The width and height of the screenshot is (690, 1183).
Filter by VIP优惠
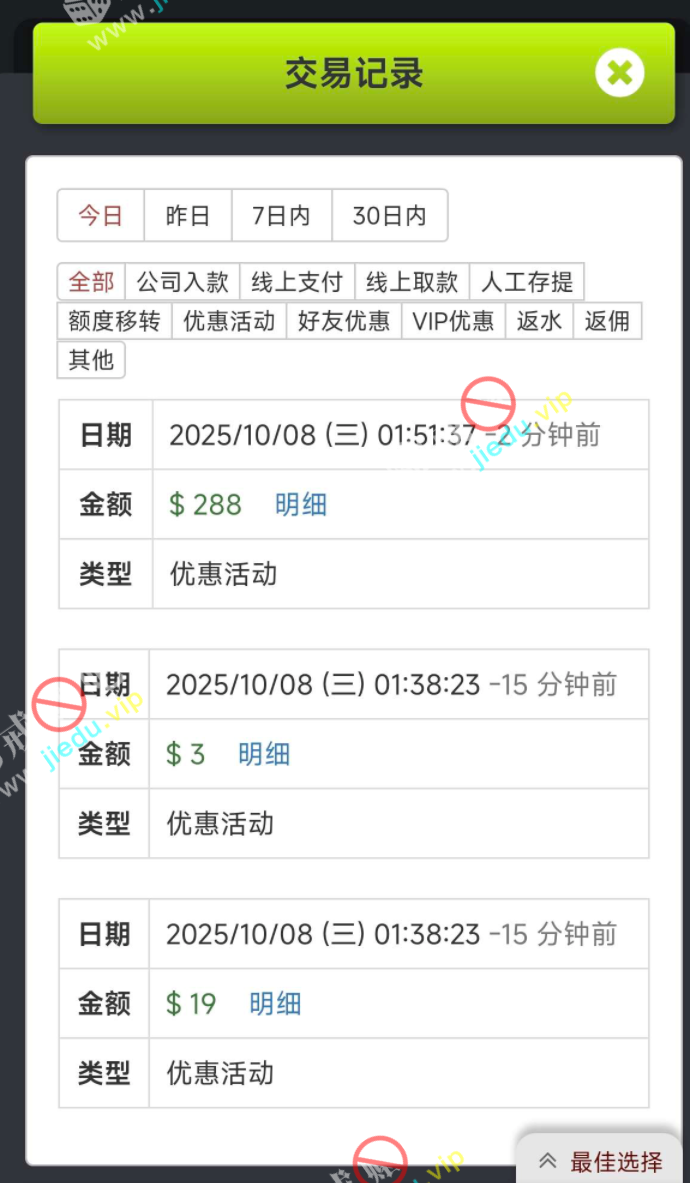click(453, 321)
